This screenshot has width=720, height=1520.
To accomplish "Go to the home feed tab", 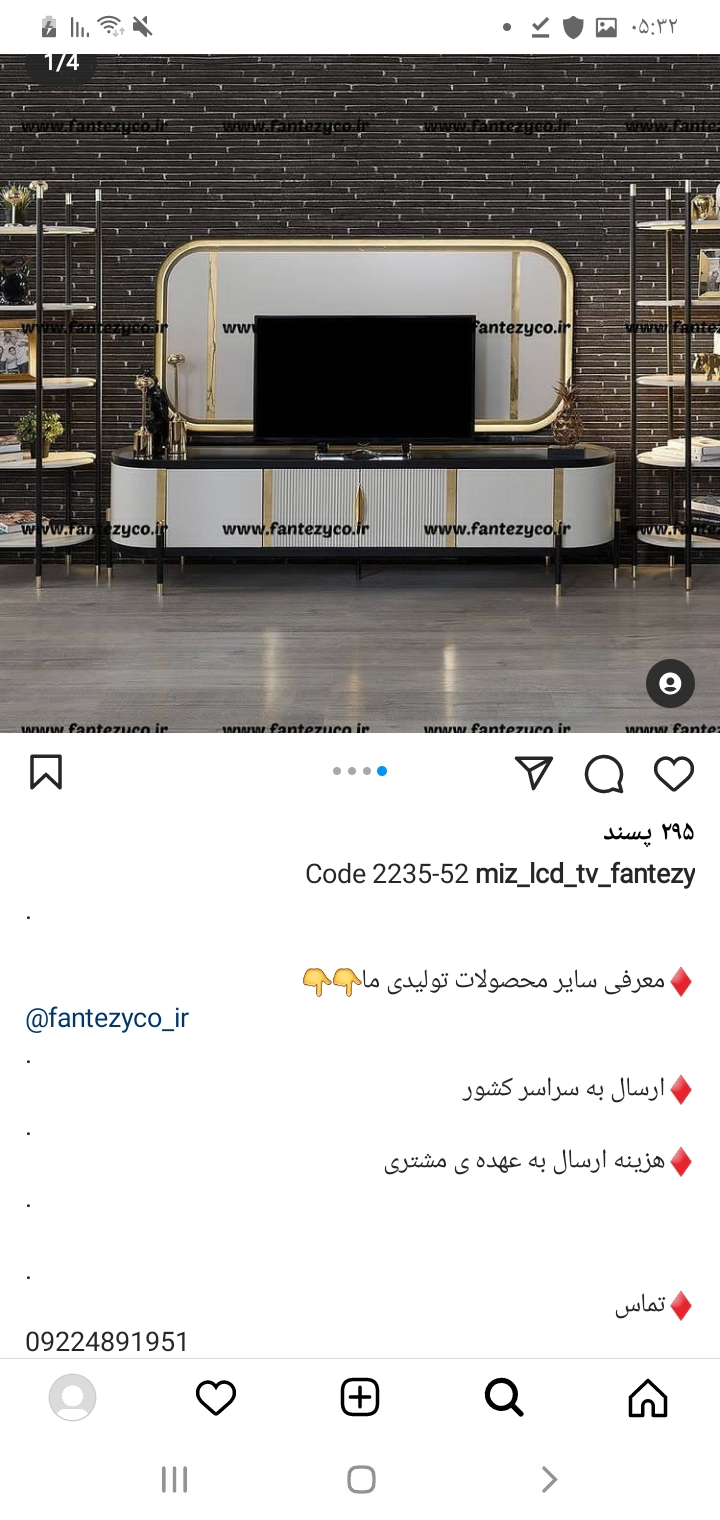I will pyautogui.click(x=647, y=1397).
